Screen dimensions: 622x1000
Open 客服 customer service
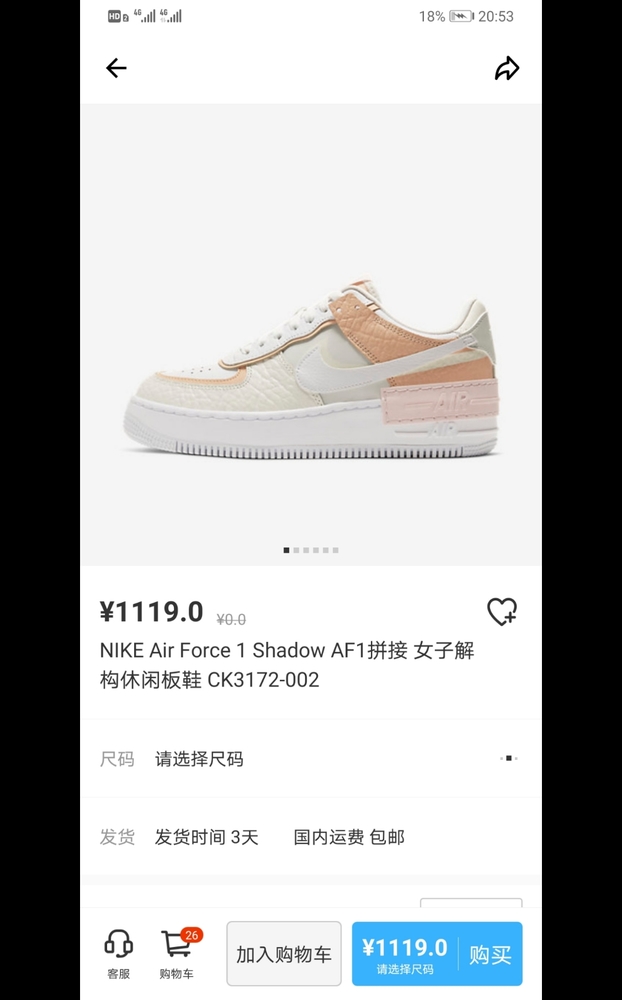click(118, 953)
